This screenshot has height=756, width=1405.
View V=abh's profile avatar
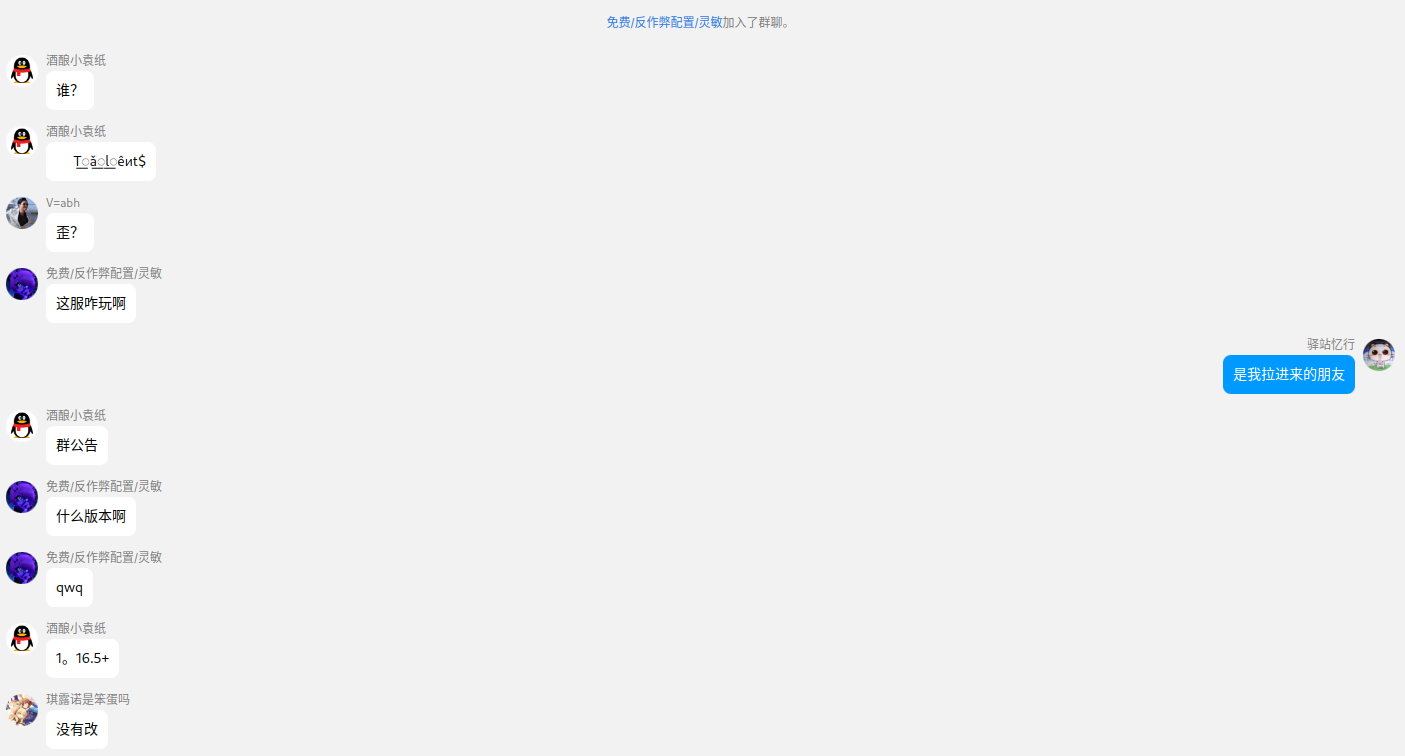tap(22, 212)
